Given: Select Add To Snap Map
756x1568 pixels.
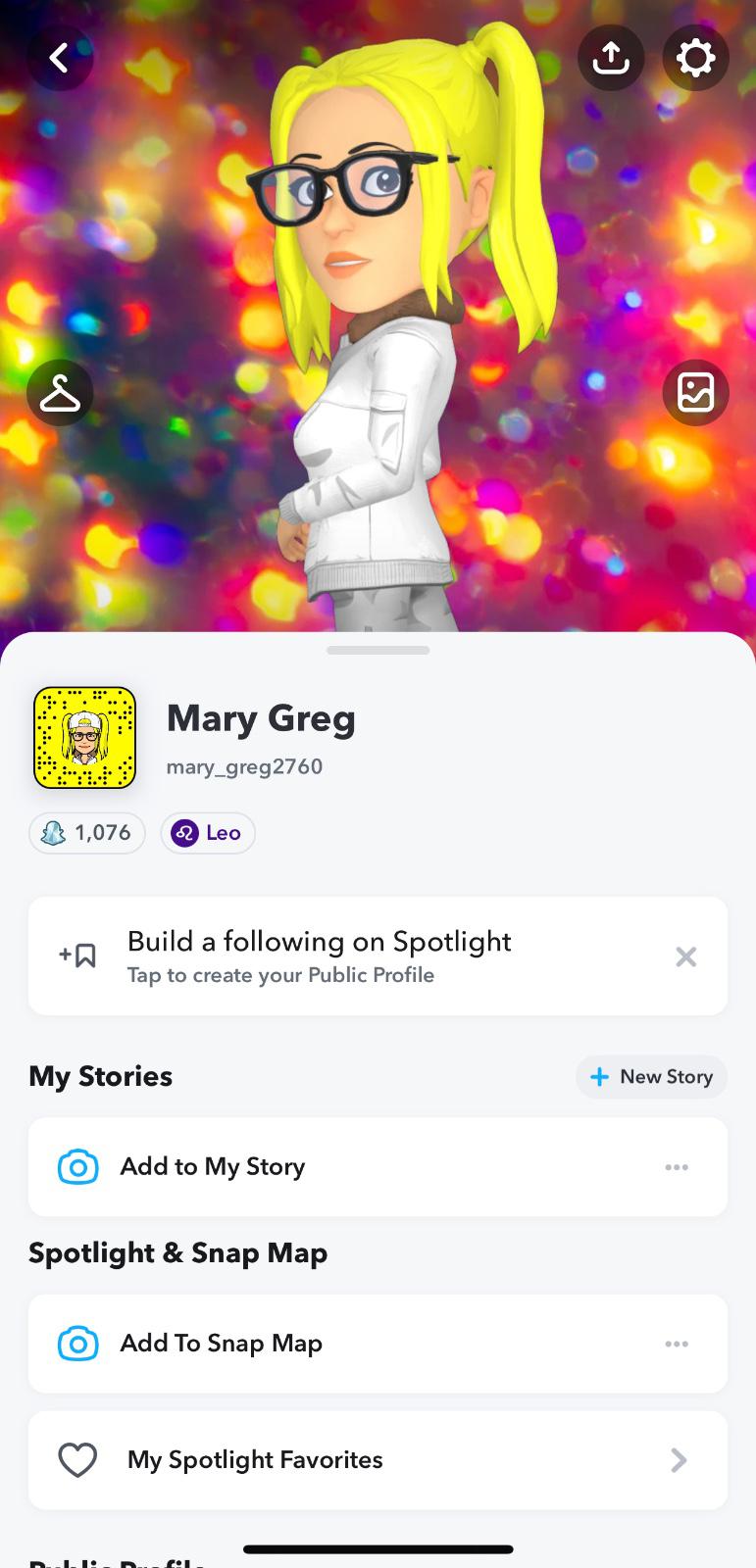Looking at the screenshot, I should coord(221,1343).
